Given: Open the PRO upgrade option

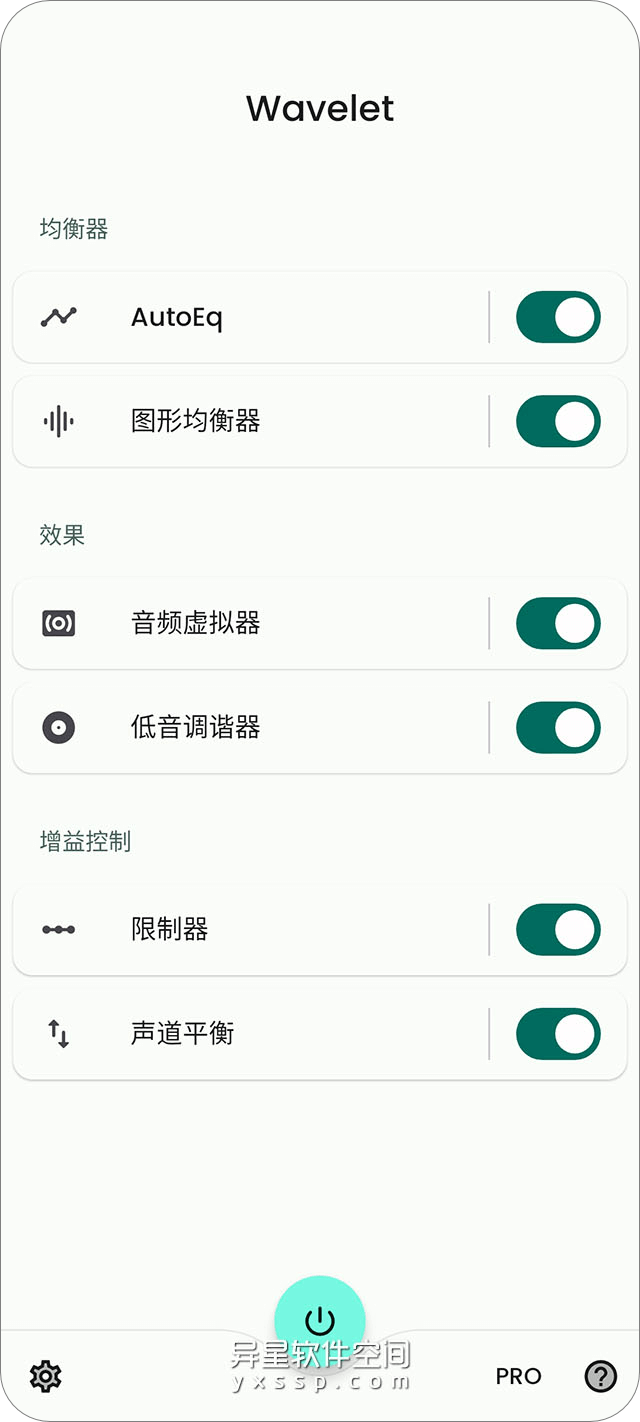Looking at the screenshot, I should 518,1376.
